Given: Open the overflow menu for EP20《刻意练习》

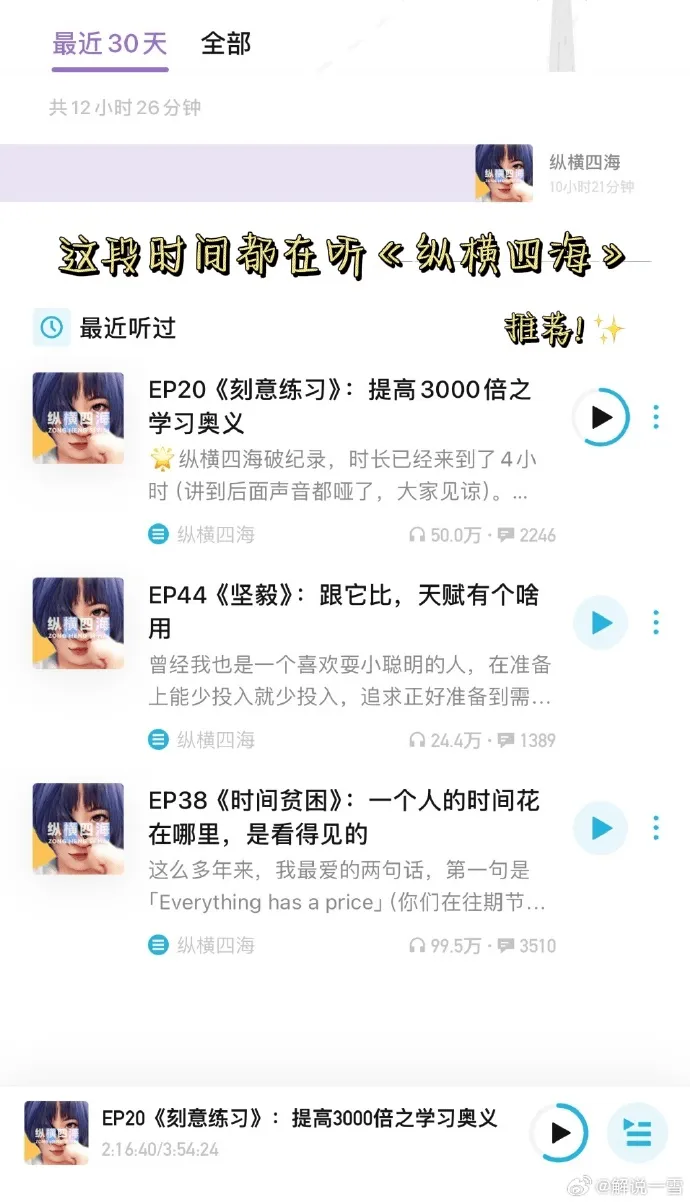Looking at the screenshot, I should pyautogui.click(x=656, y=417).
